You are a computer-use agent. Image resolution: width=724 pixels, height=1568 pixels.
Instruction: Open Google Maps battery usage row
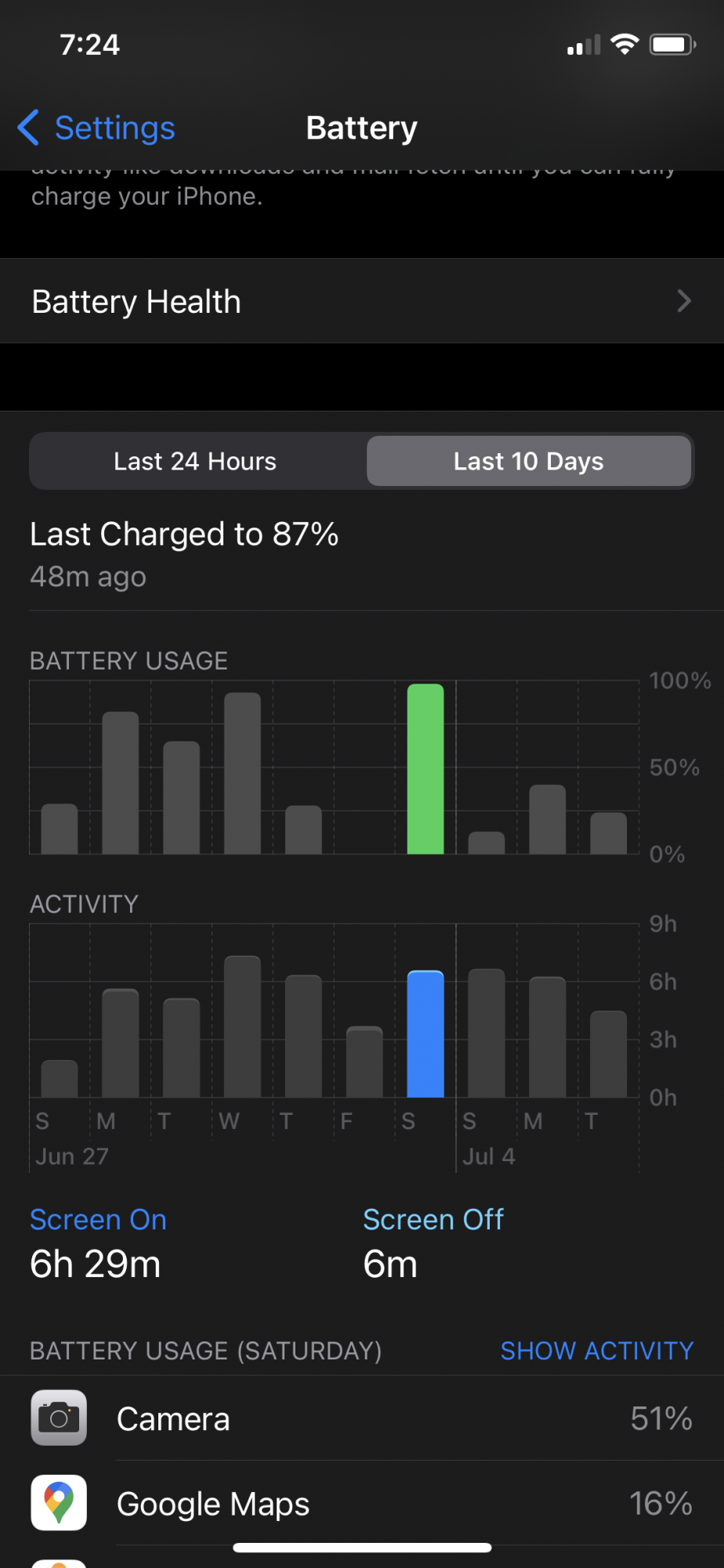[362, 1503]
